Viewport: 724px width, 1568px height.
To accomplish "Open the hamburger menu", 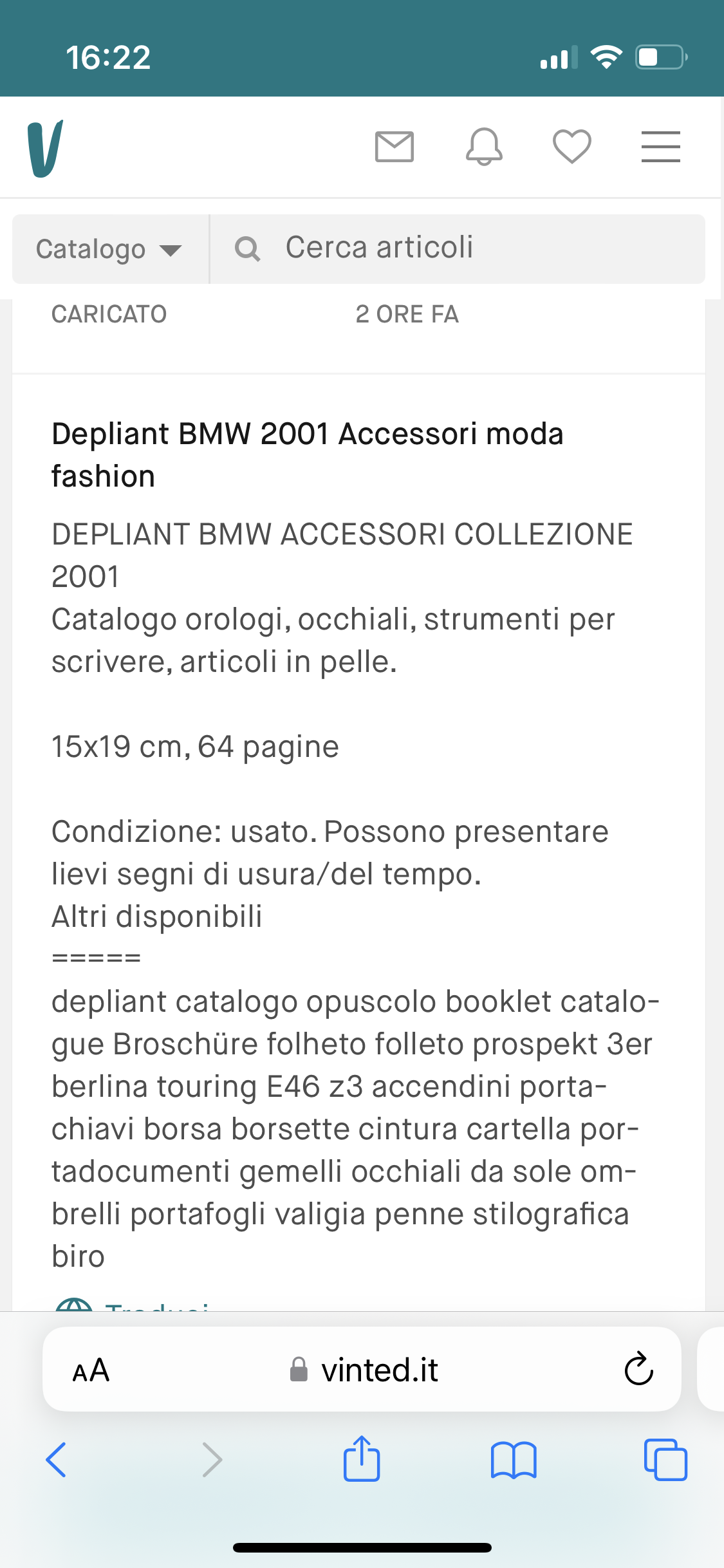I will 660,147.
